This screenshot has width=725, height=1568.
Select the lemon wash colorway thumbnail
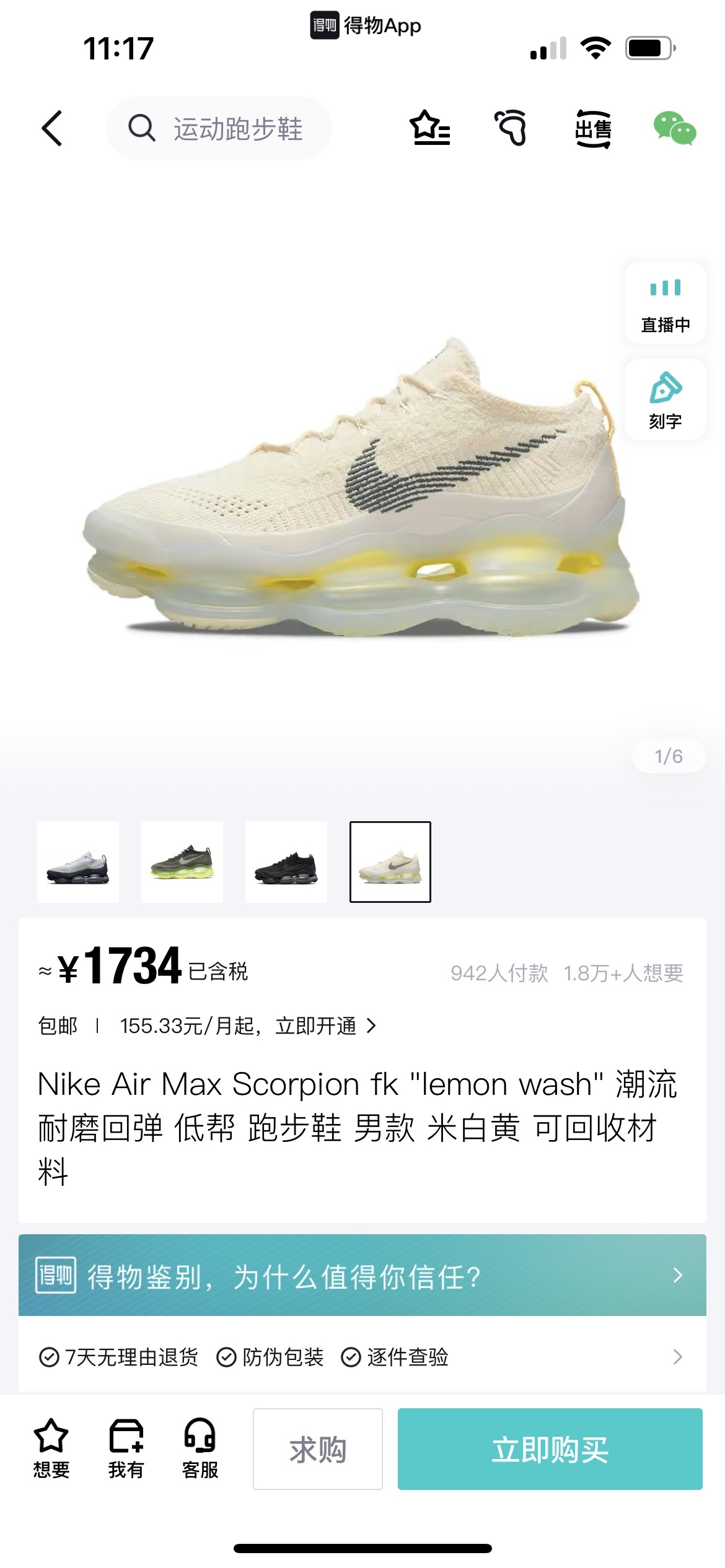tap(390, 861)
